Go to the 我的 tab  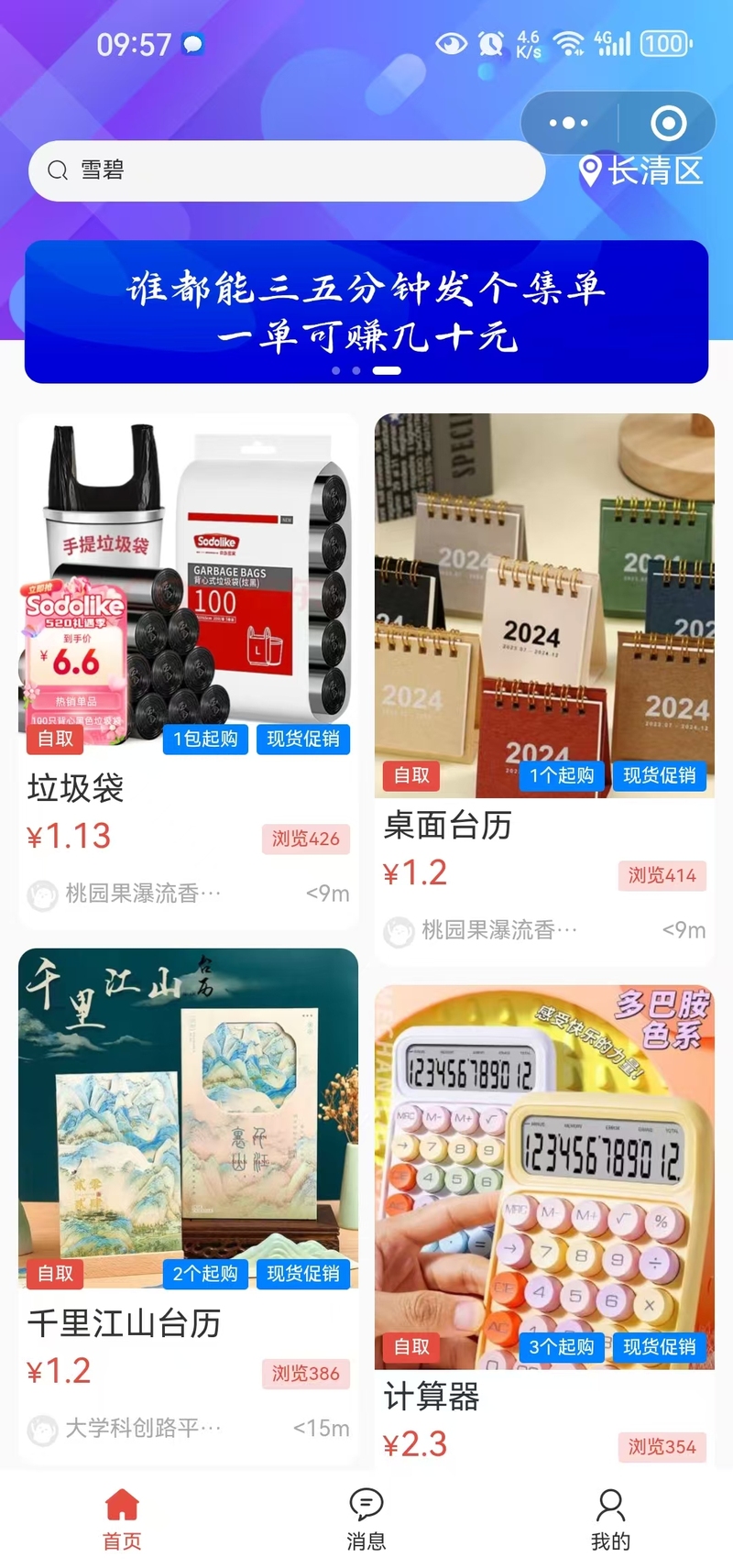[610, 1519]
